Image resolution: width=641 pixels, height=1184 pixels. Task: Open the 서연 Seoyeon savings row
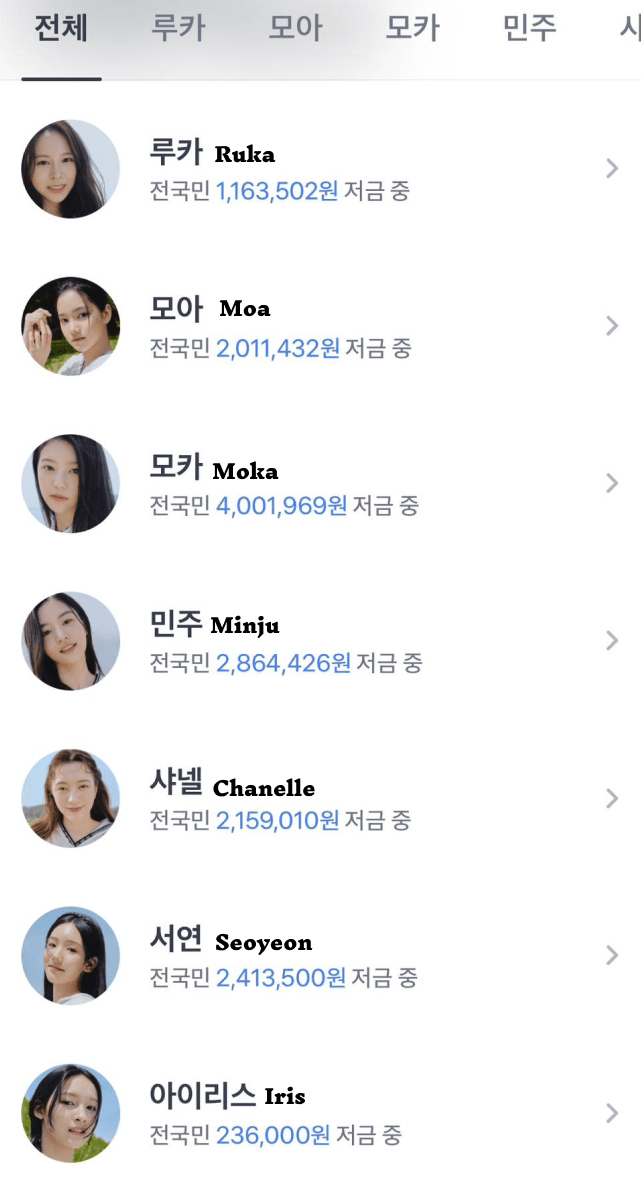point(320,955)
